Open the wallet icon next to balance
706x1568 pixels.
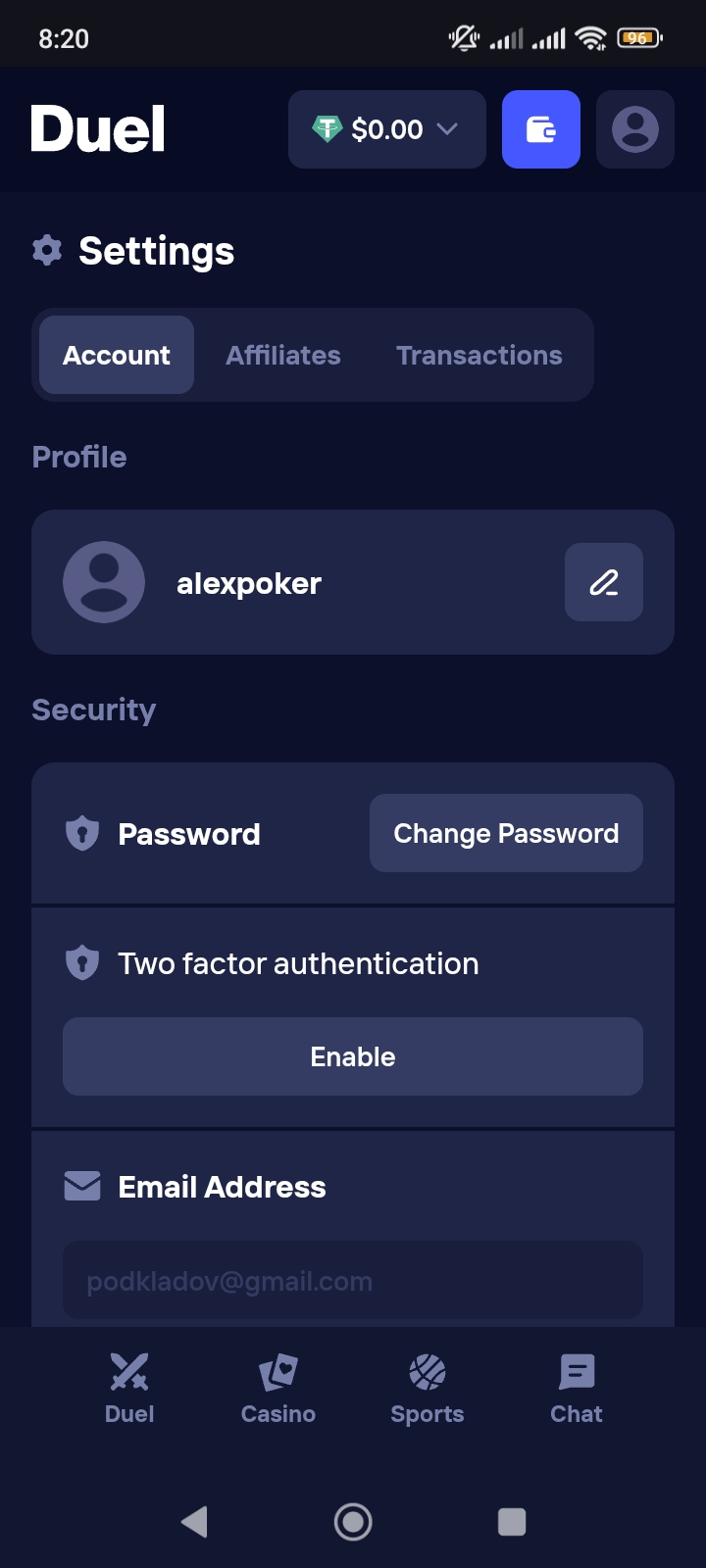pyautogui.click(x=540, y=128)
